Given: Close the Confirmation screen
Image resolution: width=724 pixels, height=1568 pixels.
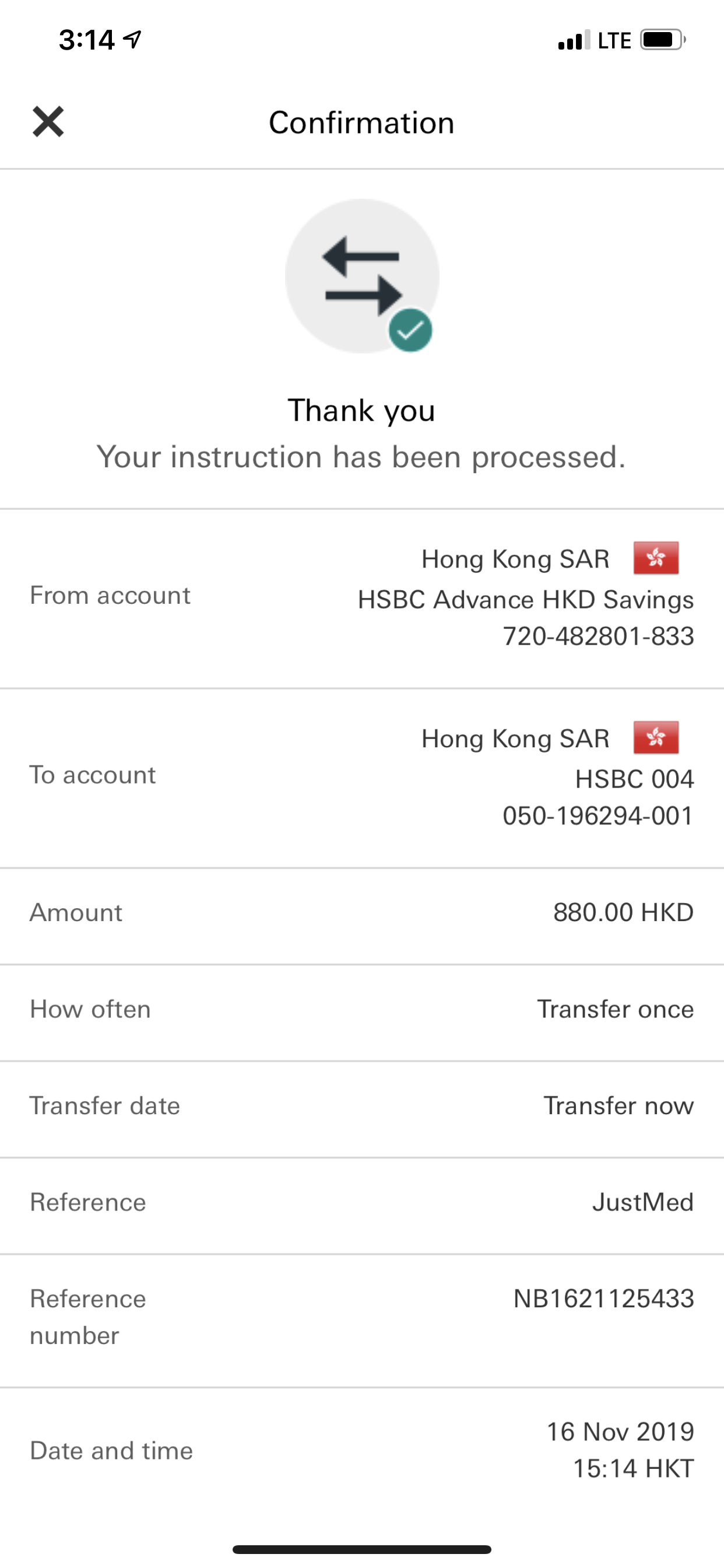Looking at the screenshot, I should [48, 122].
